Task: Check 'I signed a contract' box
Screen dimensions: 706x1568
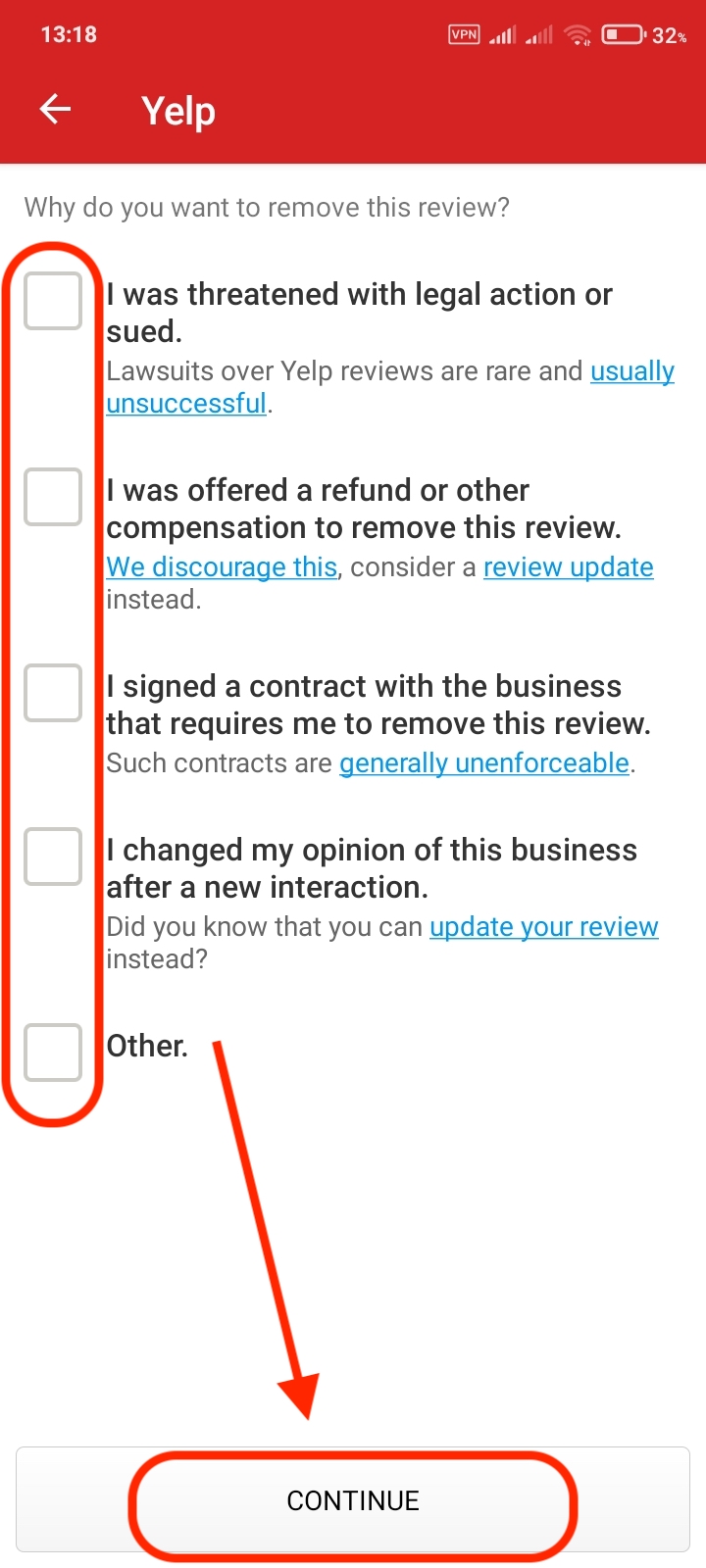Action: [x=53, y=693]
